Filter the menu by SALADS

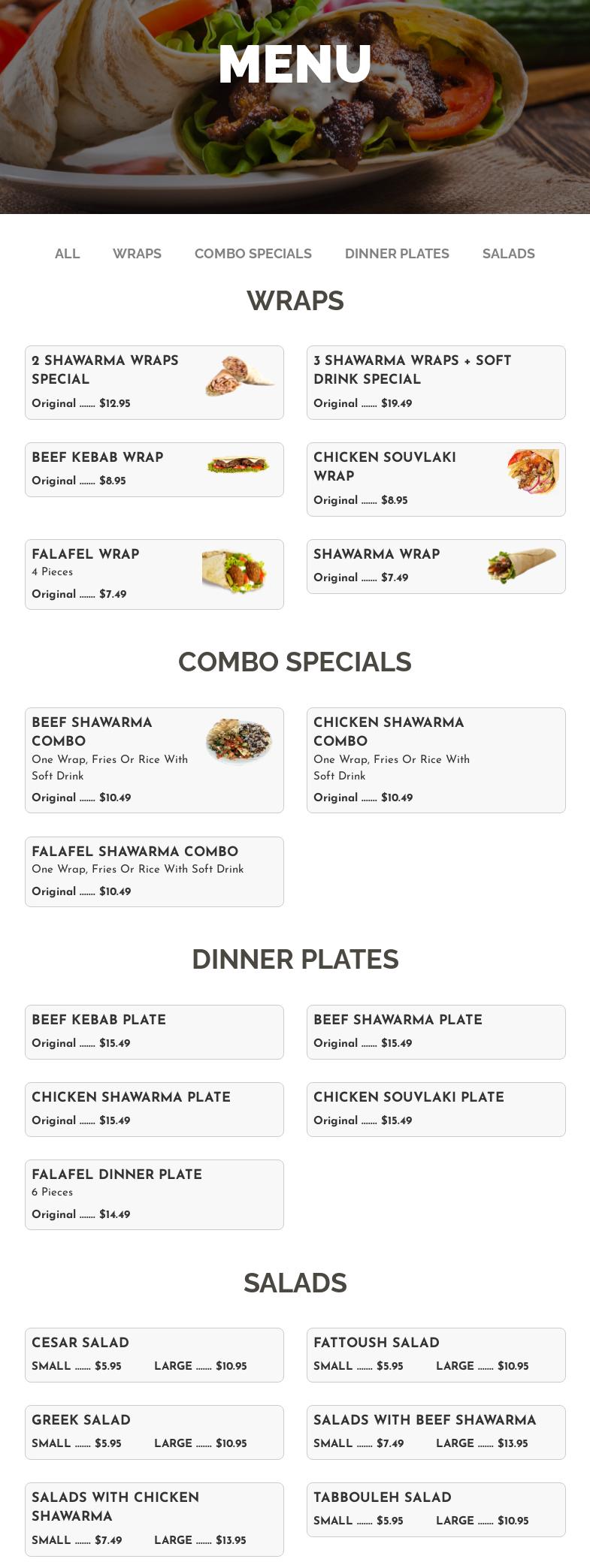(508, 254)
